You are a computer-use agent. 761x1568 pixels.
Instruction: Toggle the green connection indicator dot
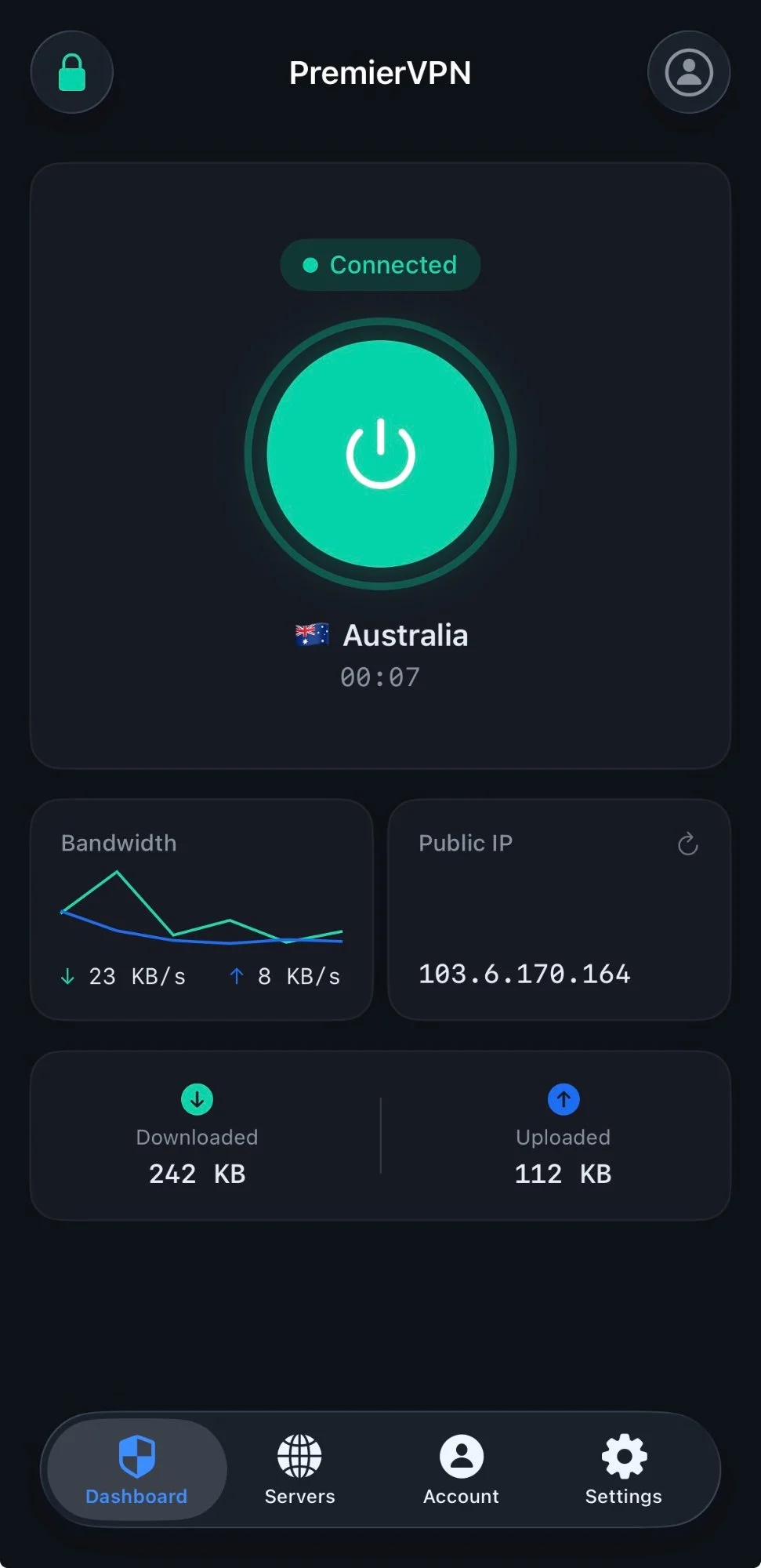(x=310, y=265)
